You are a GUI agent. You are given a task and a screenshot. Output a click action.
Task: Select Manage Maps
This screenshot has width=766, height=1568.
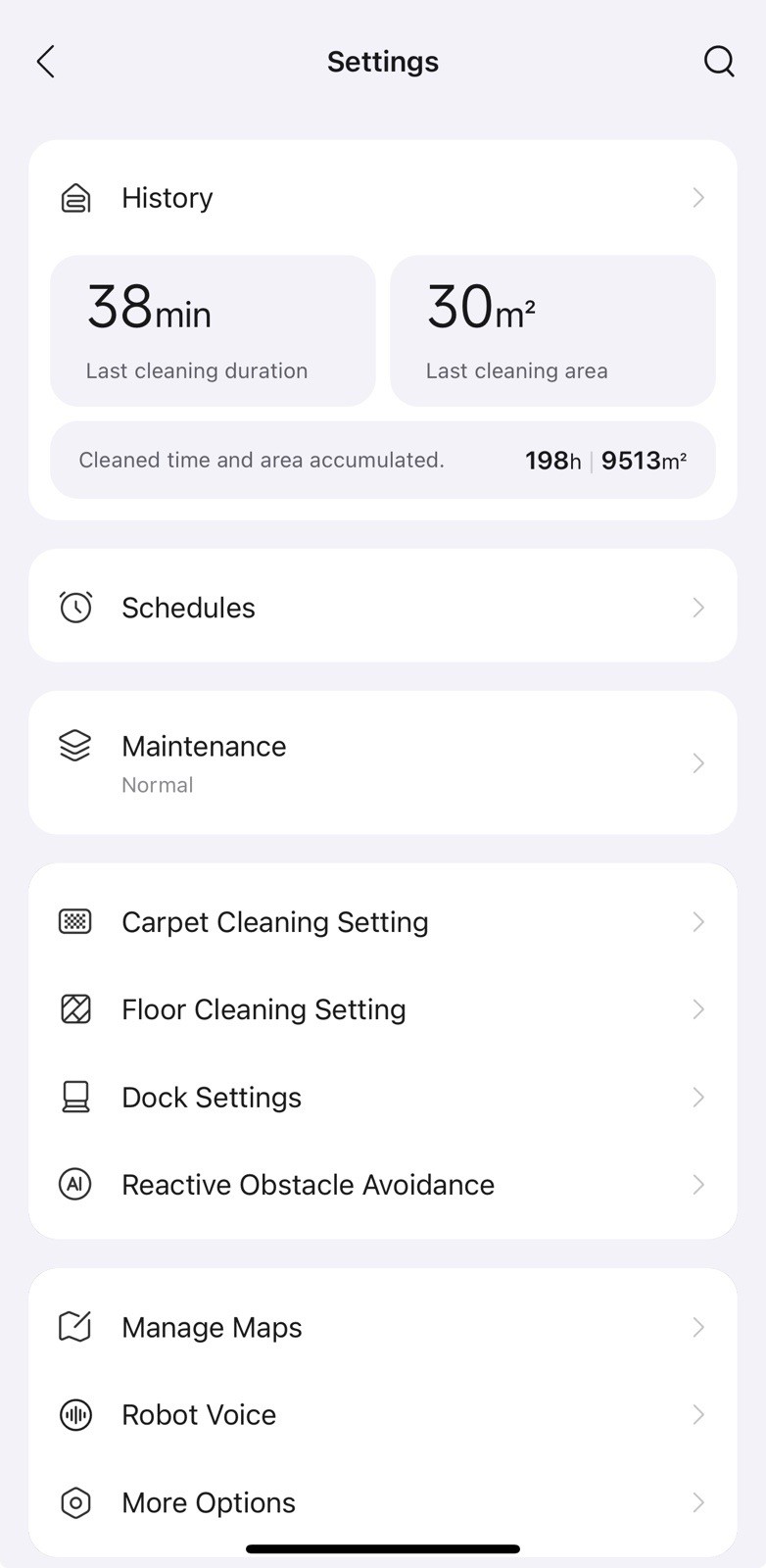(382, 1328)
